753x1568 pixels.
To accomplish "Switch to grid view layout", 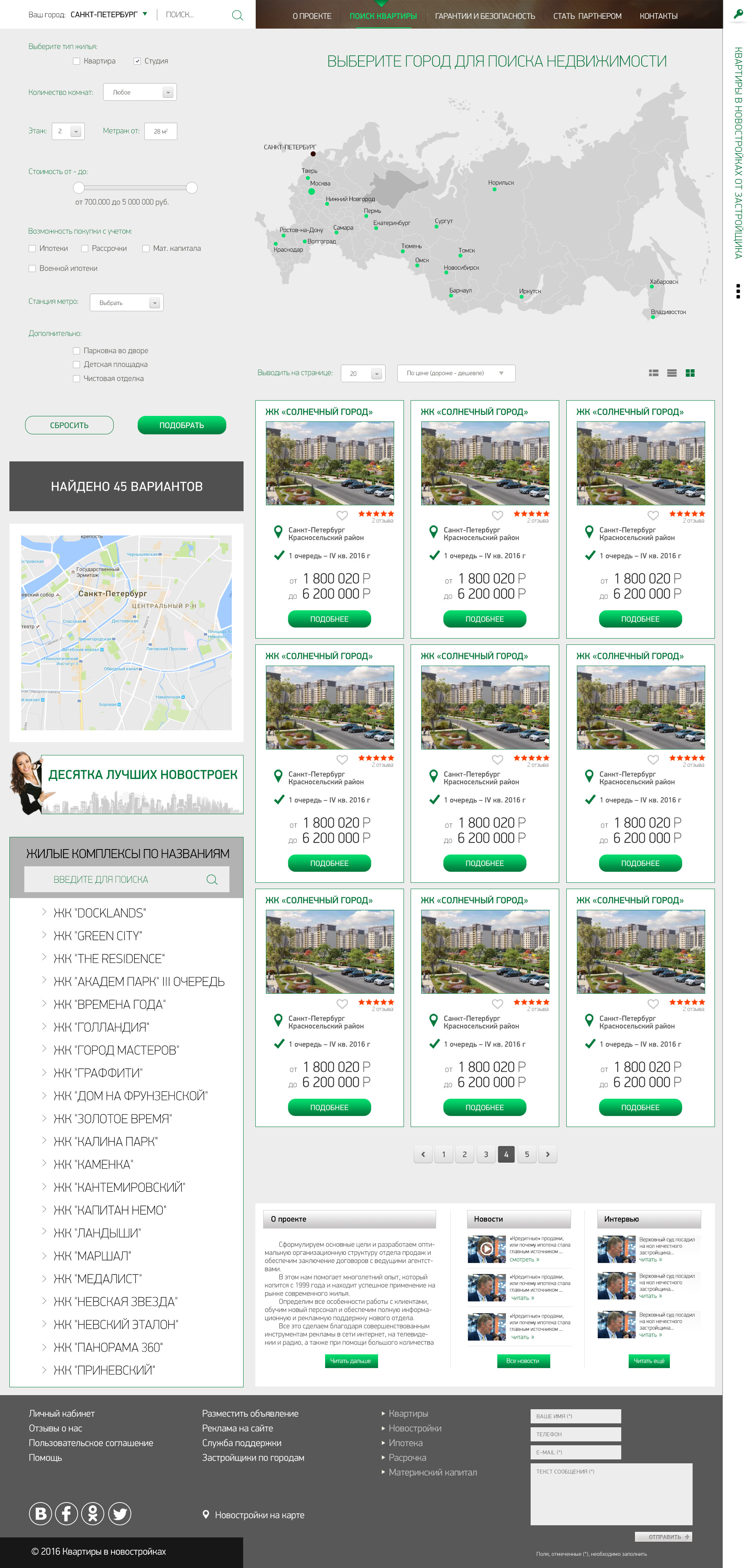I will 689,373.
